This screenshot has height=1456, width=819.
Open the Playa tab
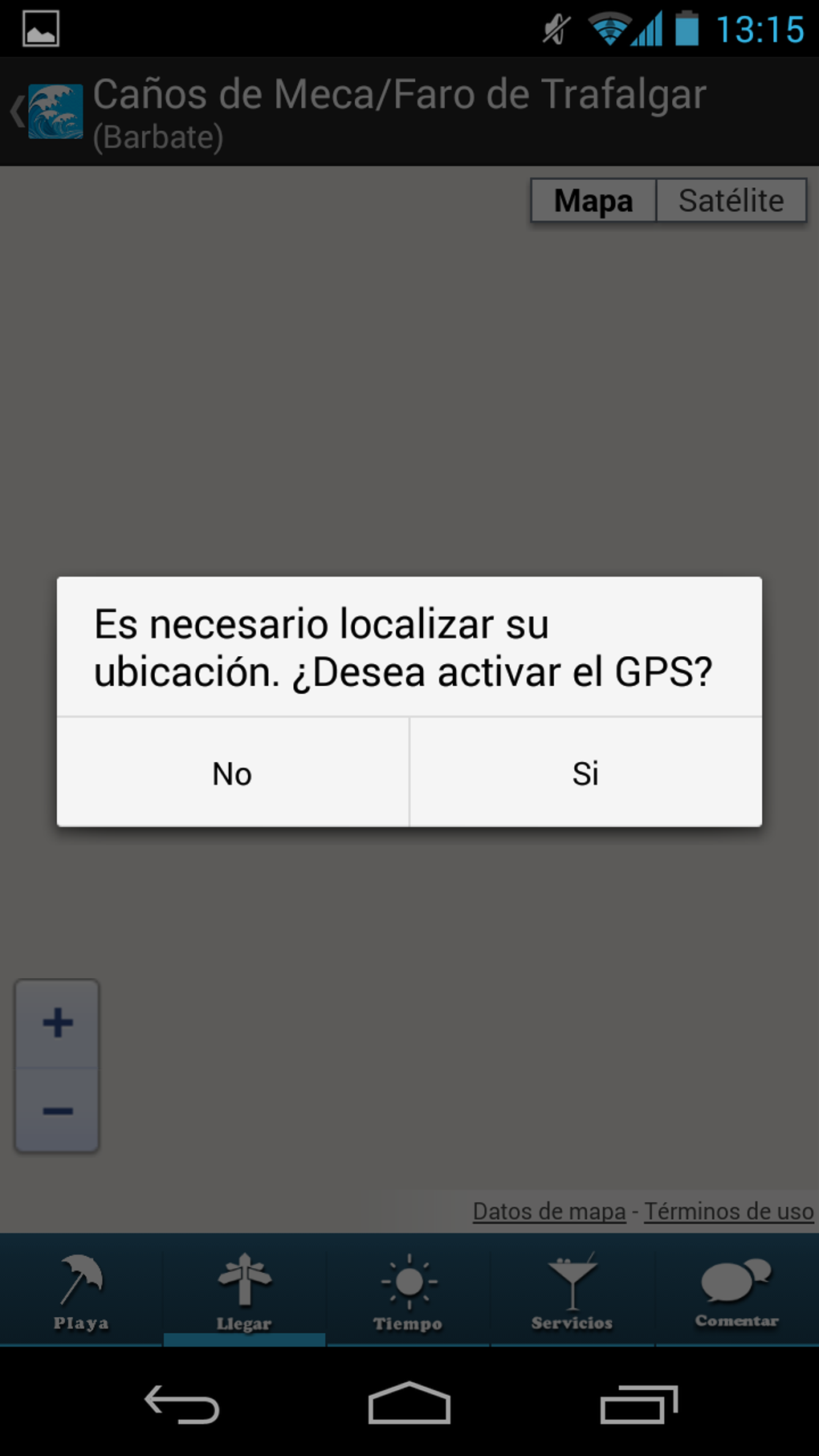[81, 1291]
